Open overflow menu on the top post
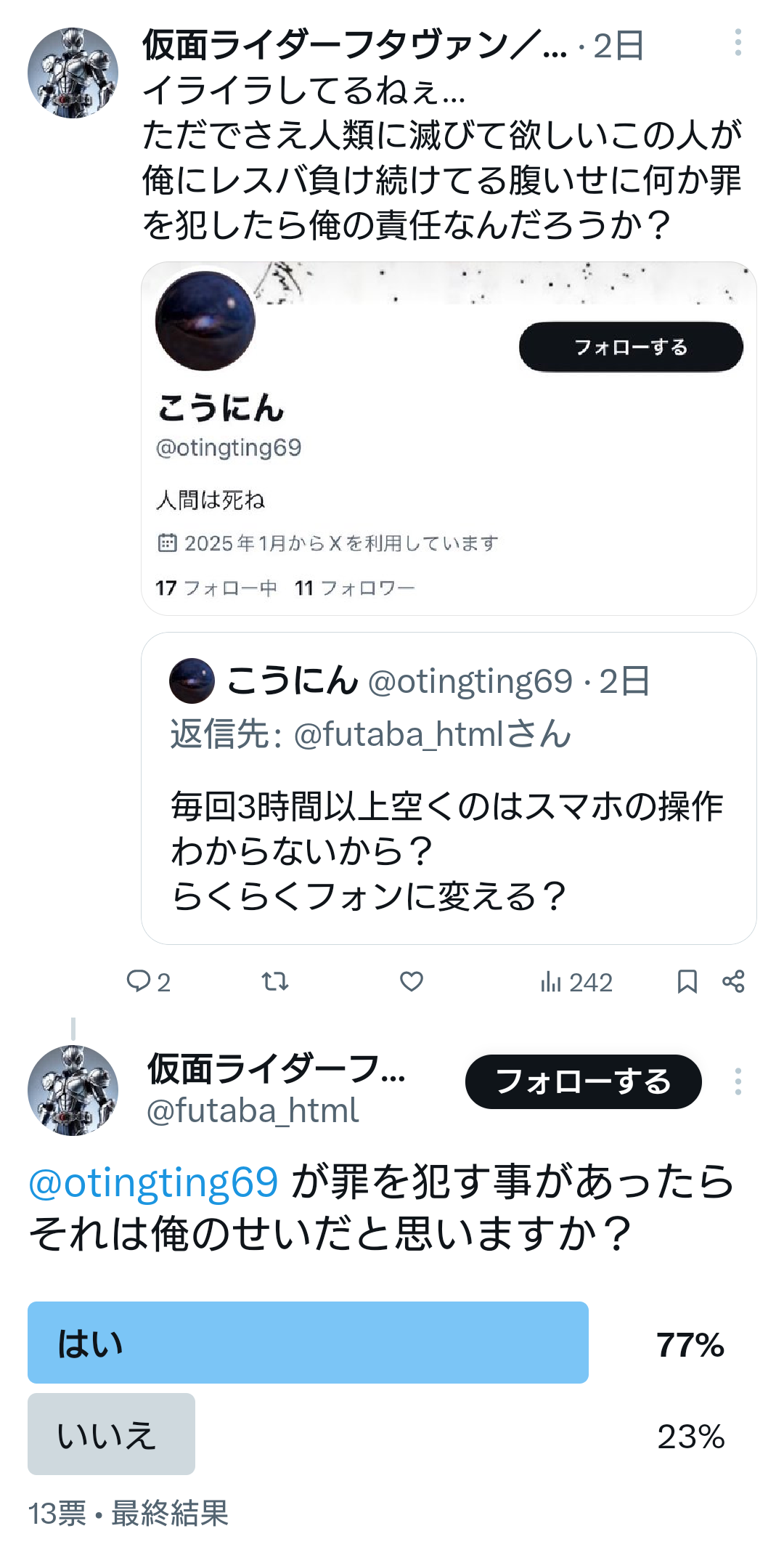The height and width of the screenshot is (1555, 784). click(x=738, y=43)
